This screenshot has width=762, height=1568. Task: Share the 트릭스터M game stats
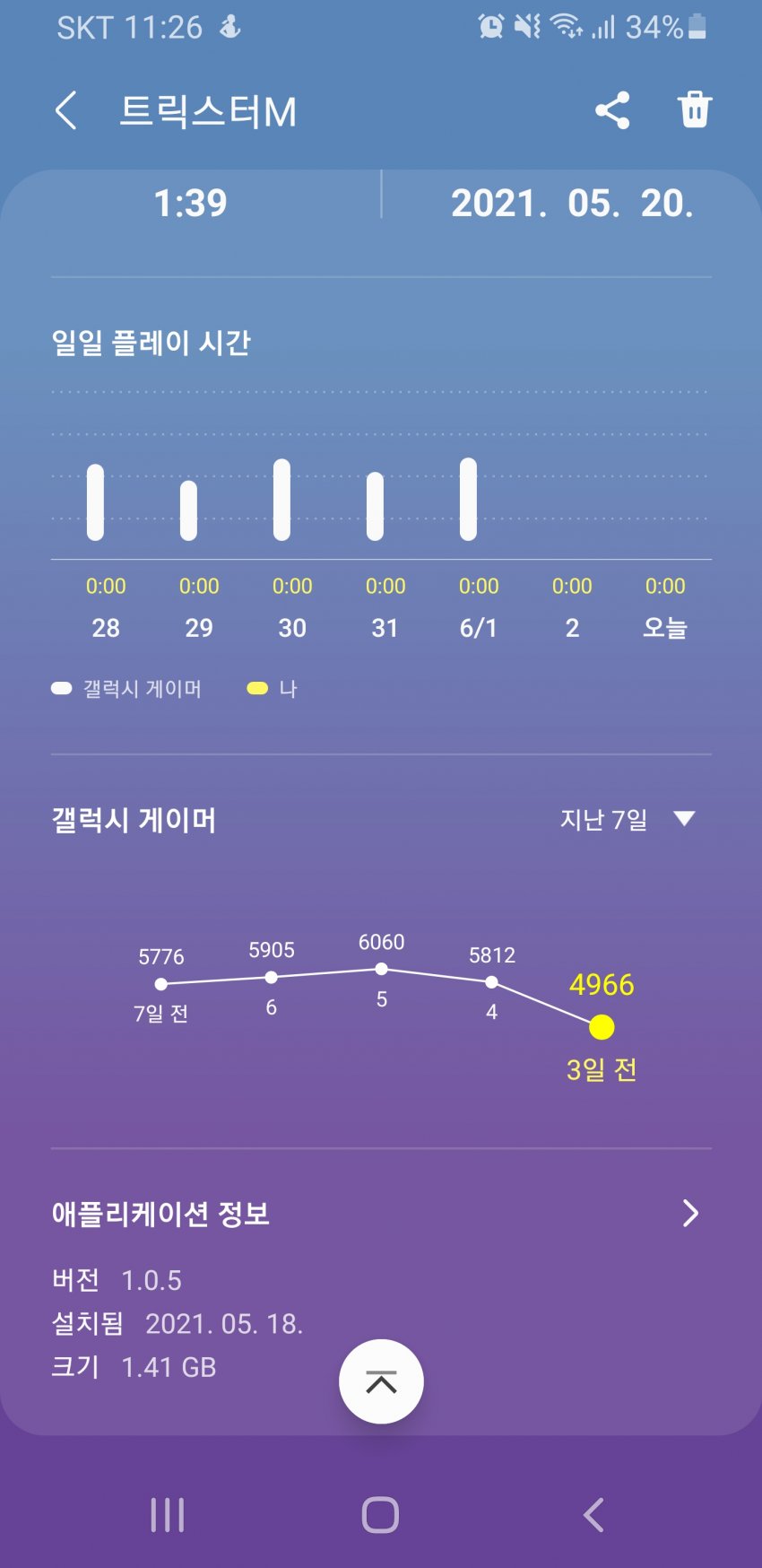[x=612, y=111]
